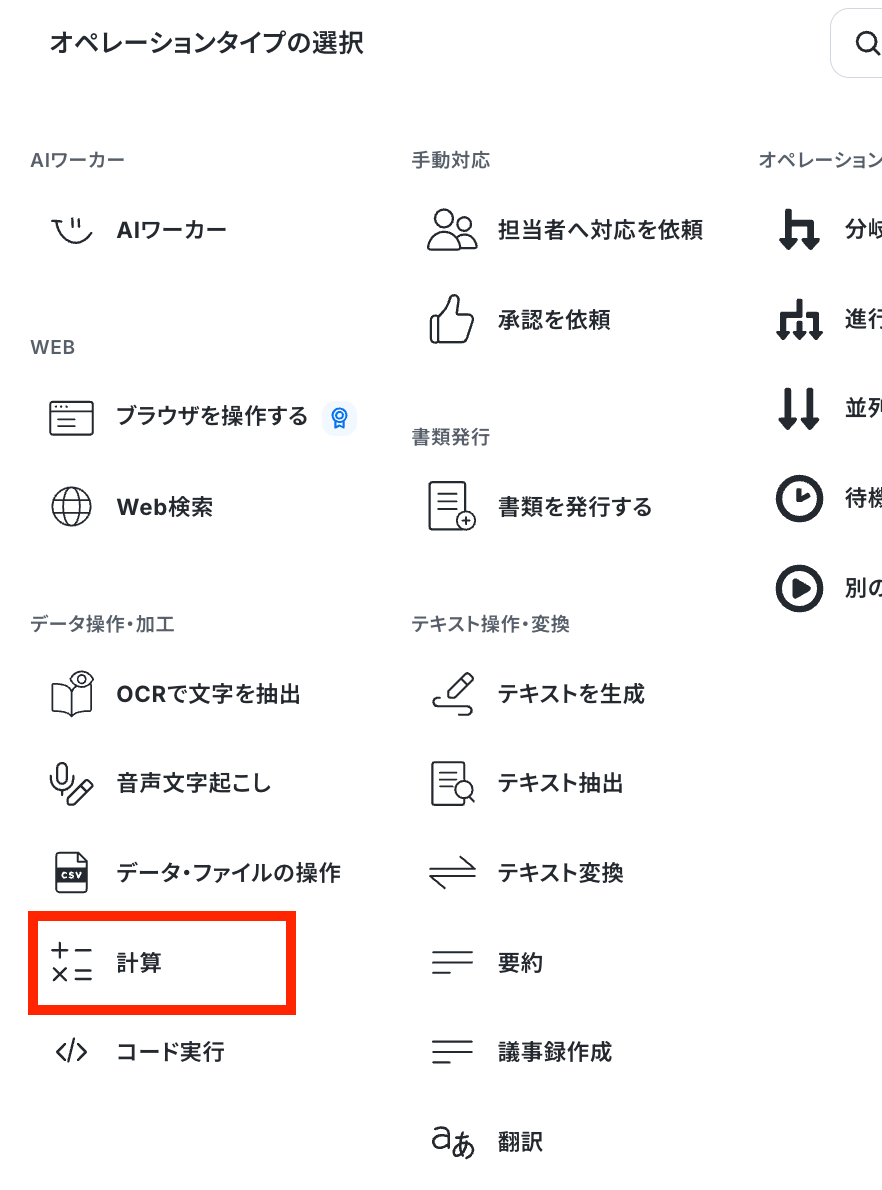This screenshot has width=882, height=1190.
Task: Open the search field at top right
Action: 858,43
